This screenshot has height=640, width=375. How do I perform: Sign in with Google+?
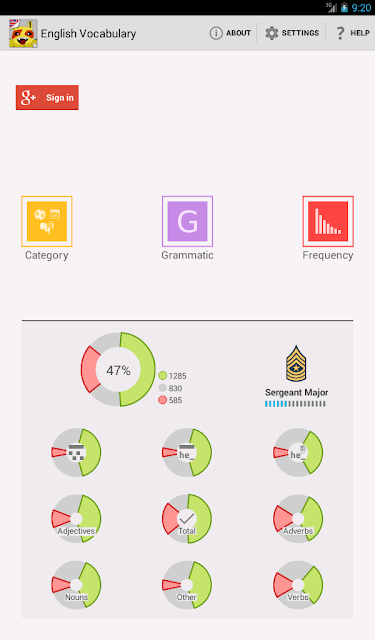(47, 98)
